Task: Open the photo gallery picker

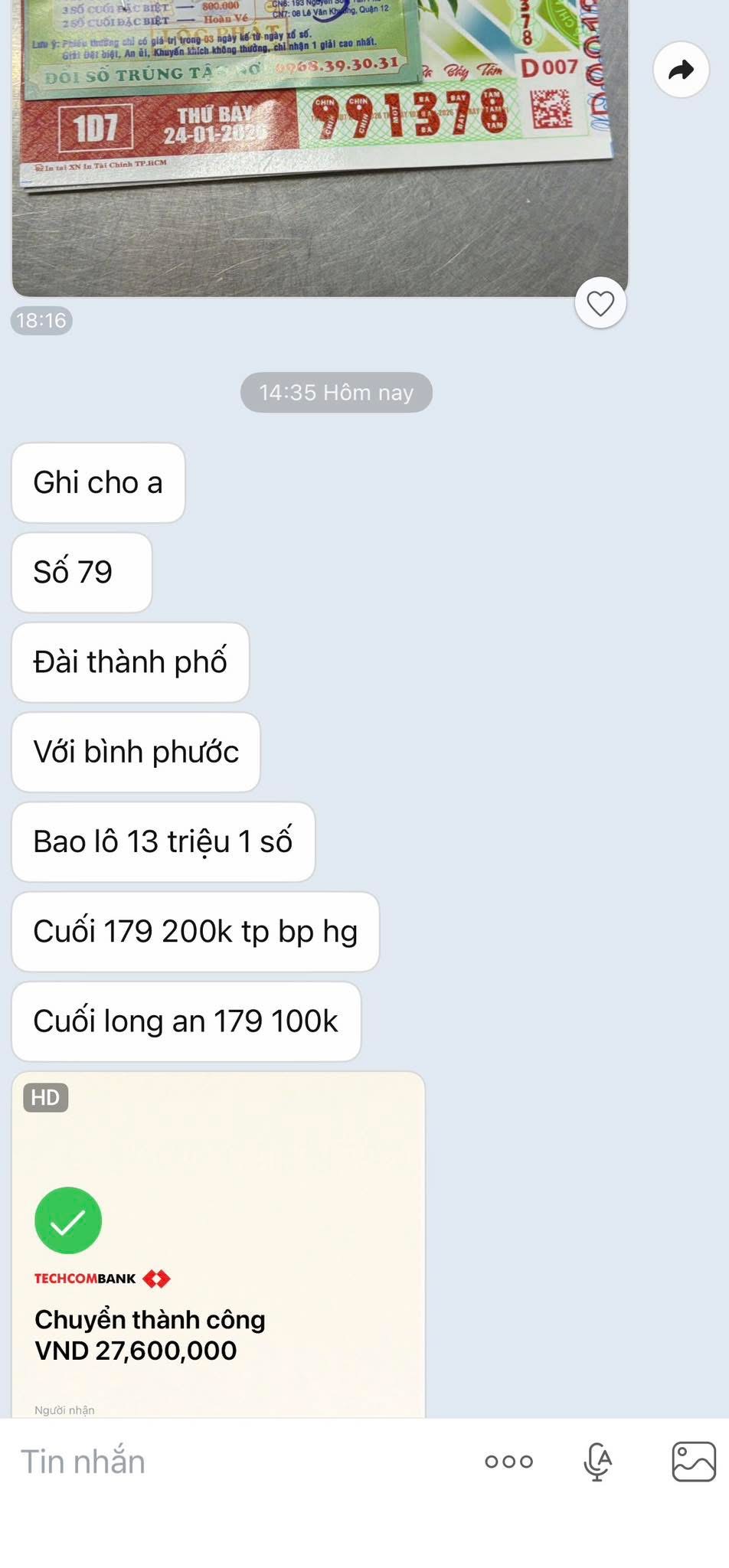Action: (x=693, y=1462)
